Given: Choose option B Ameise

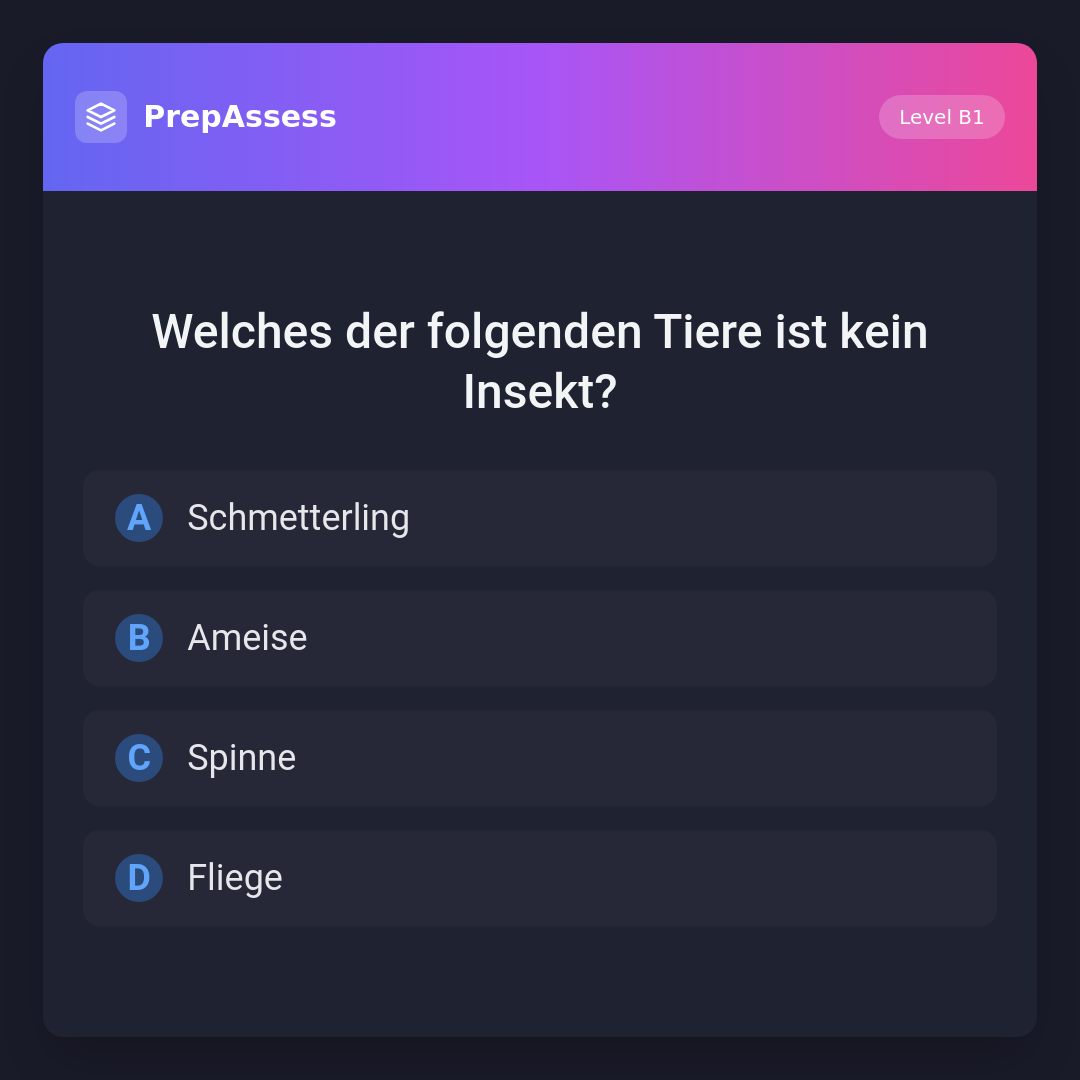Looking at the screenshot, I should point(540,638).
